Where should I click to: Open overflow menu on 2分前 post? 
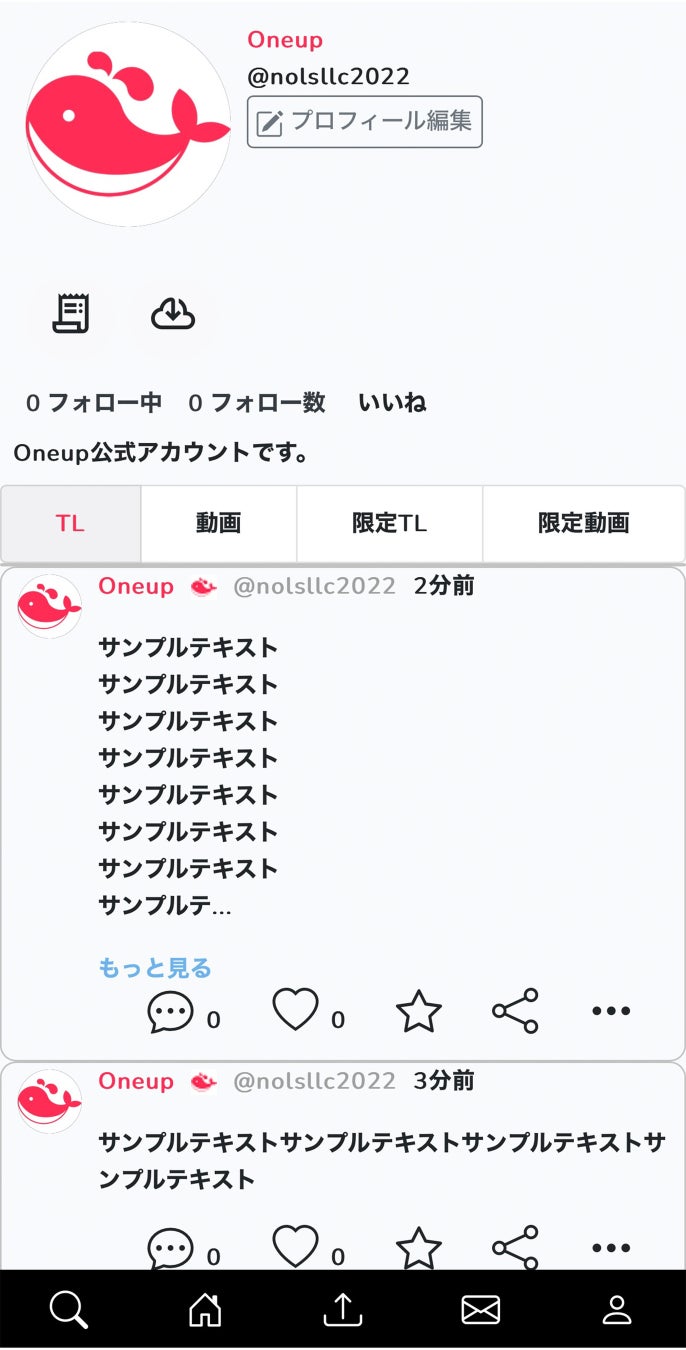[x=611, y=1011]
